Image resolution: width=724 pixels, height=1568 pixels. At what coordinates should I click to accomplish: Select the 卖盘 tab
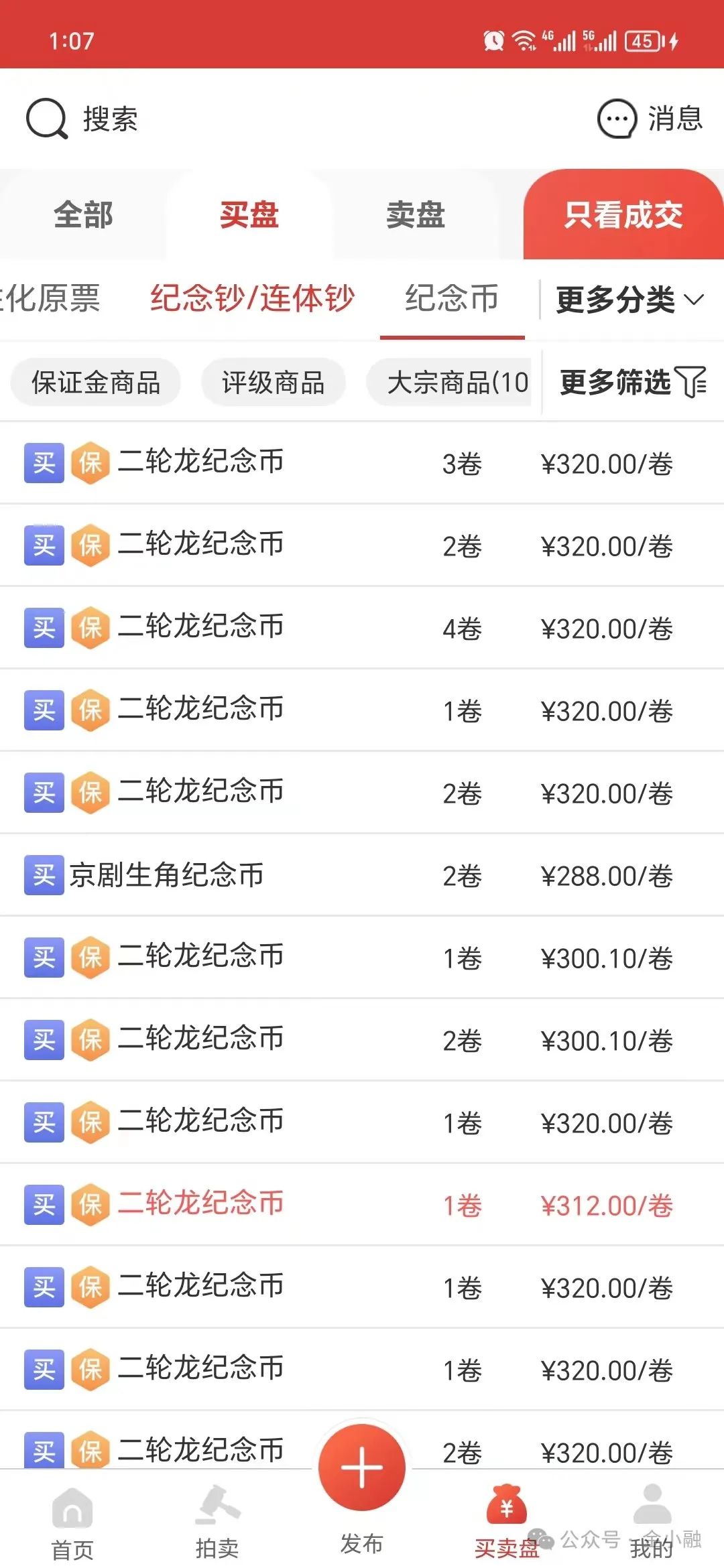(416, 215)
